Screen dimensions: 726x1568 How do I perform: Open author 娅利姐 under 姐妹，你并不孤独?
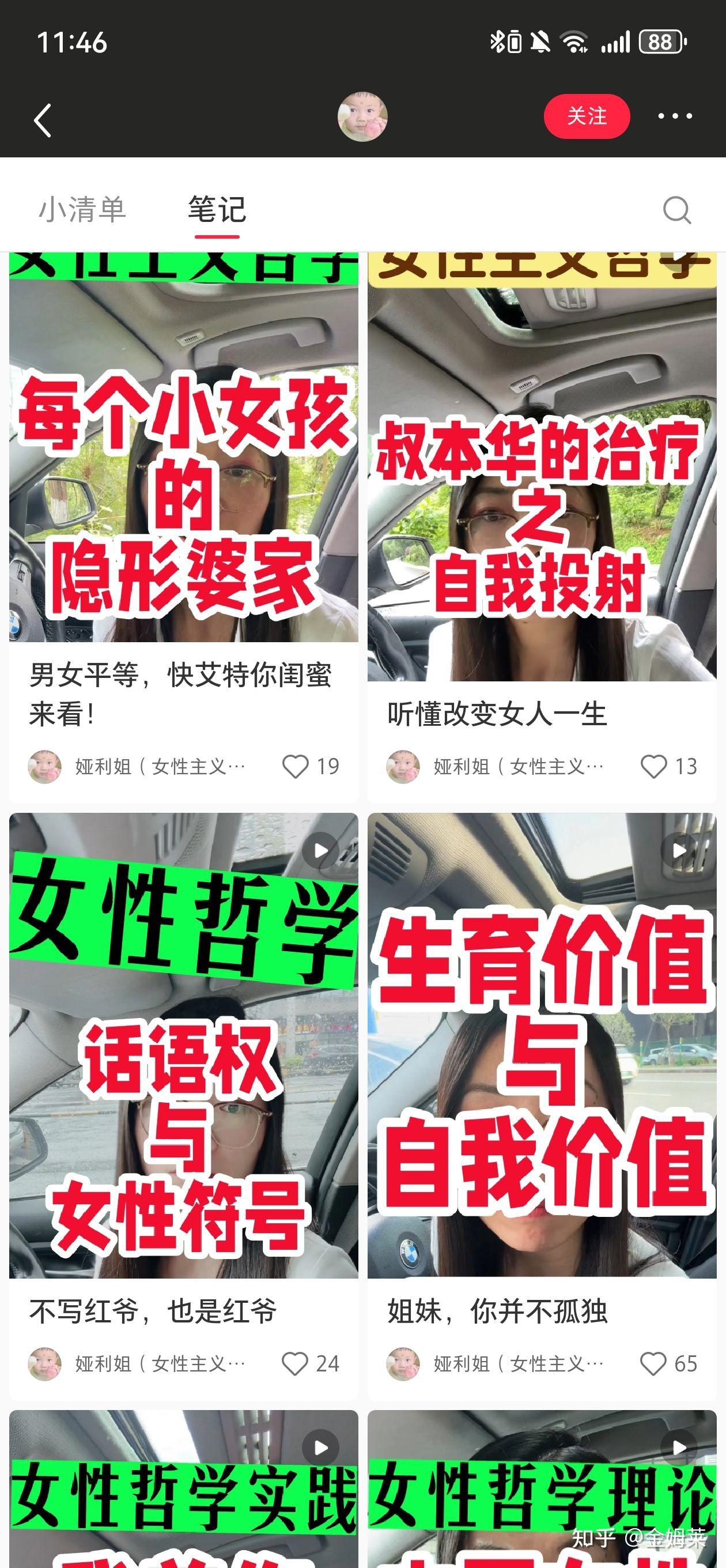496,1363
